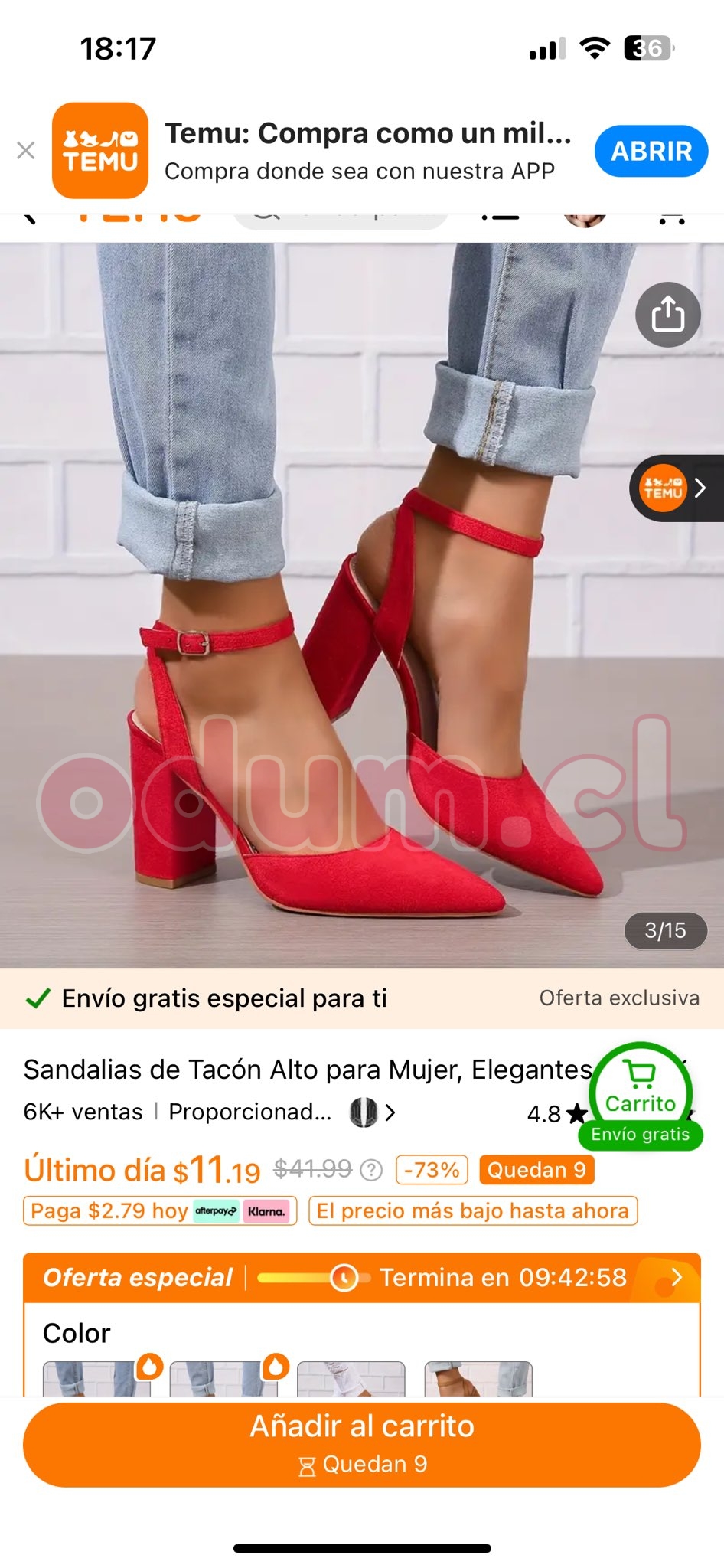
Task: Tap the question mark beside $41.99
Action: click(x=372, y=1170)
